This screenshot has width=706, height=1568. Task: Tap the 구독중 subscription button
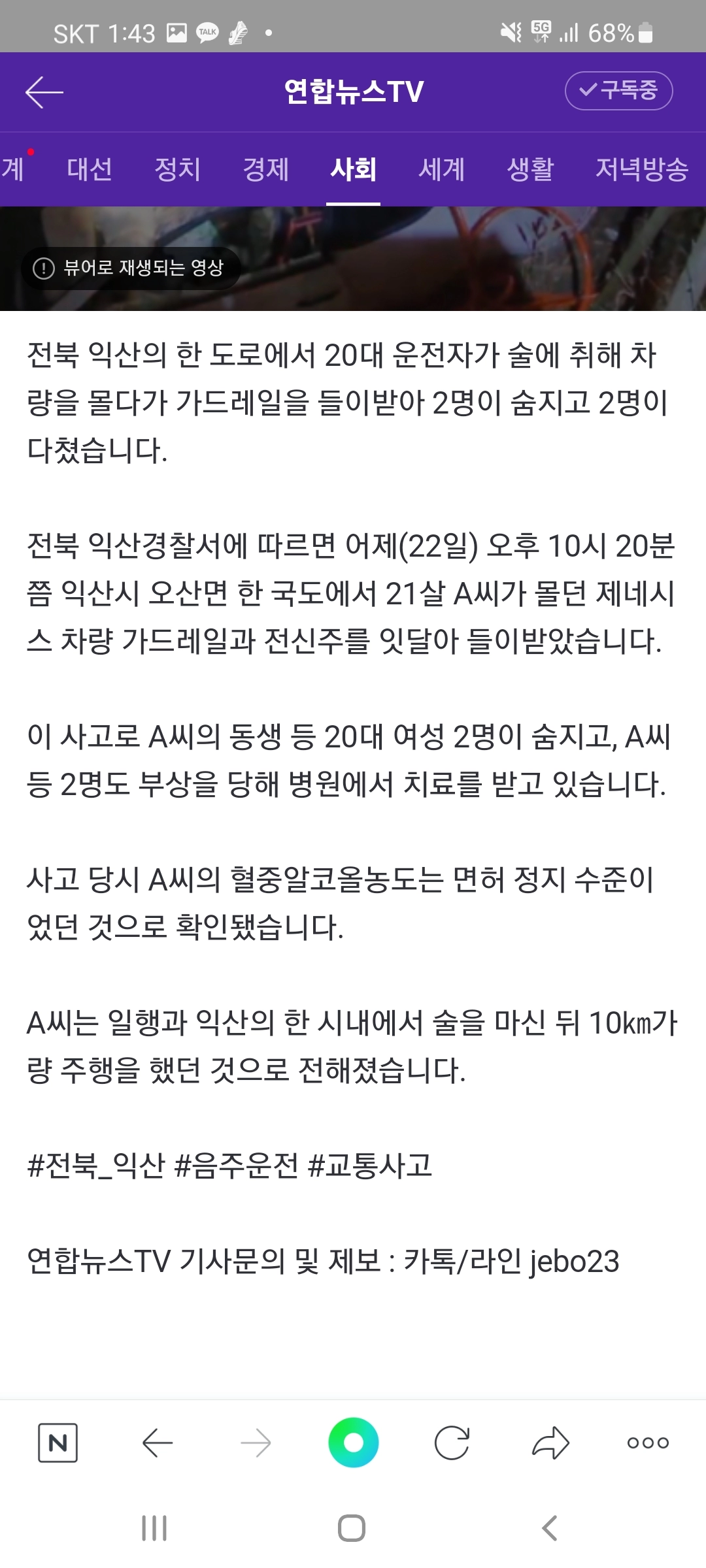point(618,91)
